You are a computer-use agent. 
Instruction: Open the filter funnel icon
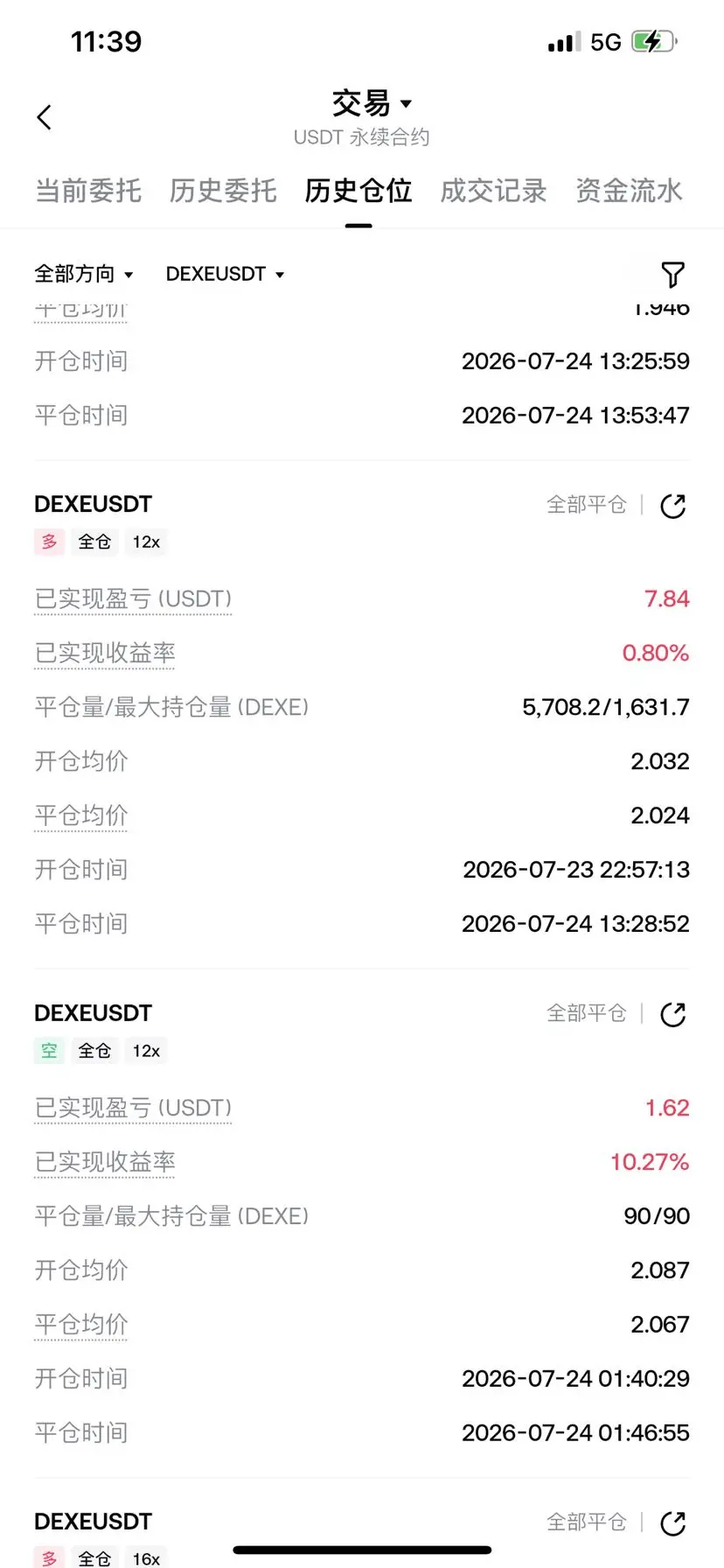[672, 275]
